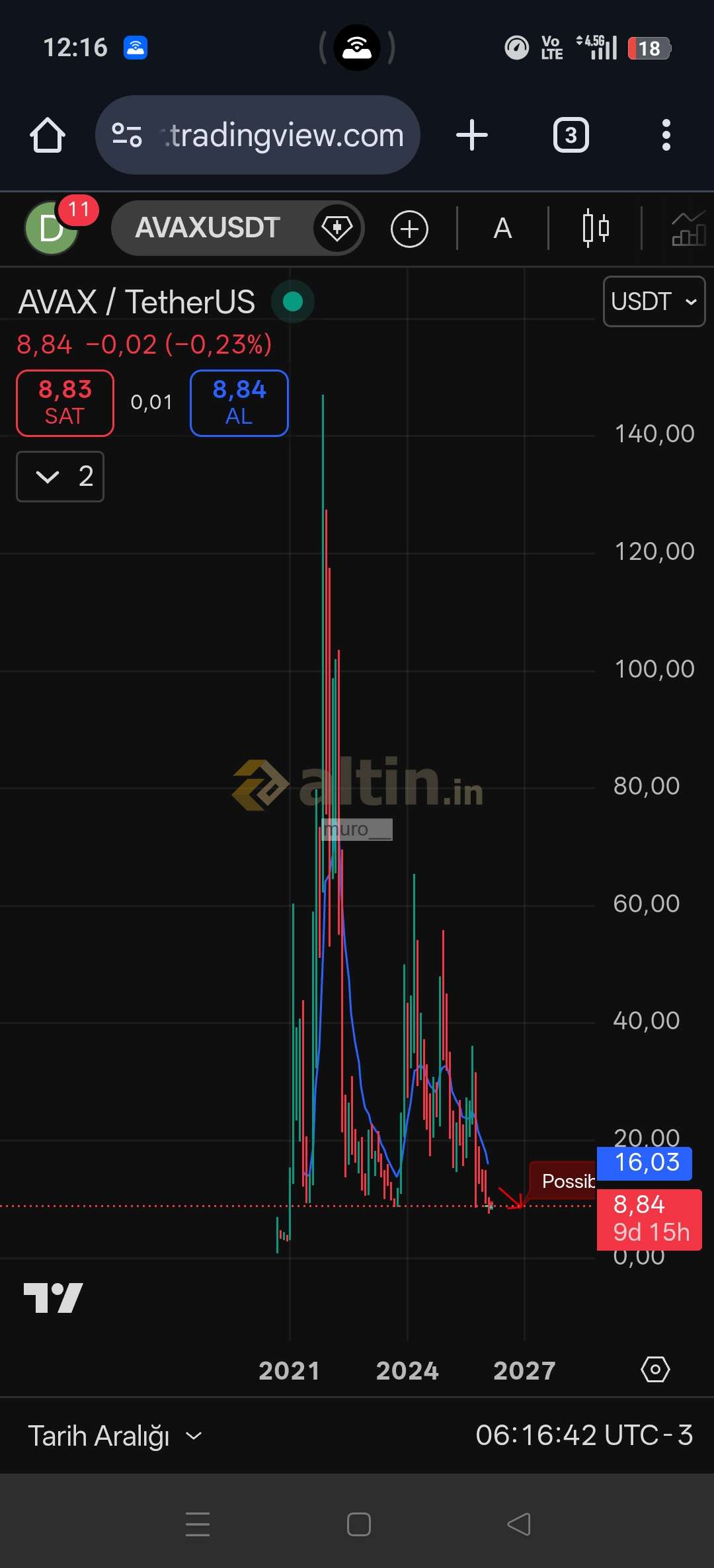Expand the collapsed indicators legend
This screenshot has width=714, height=1568.
(x=60, y=477)
